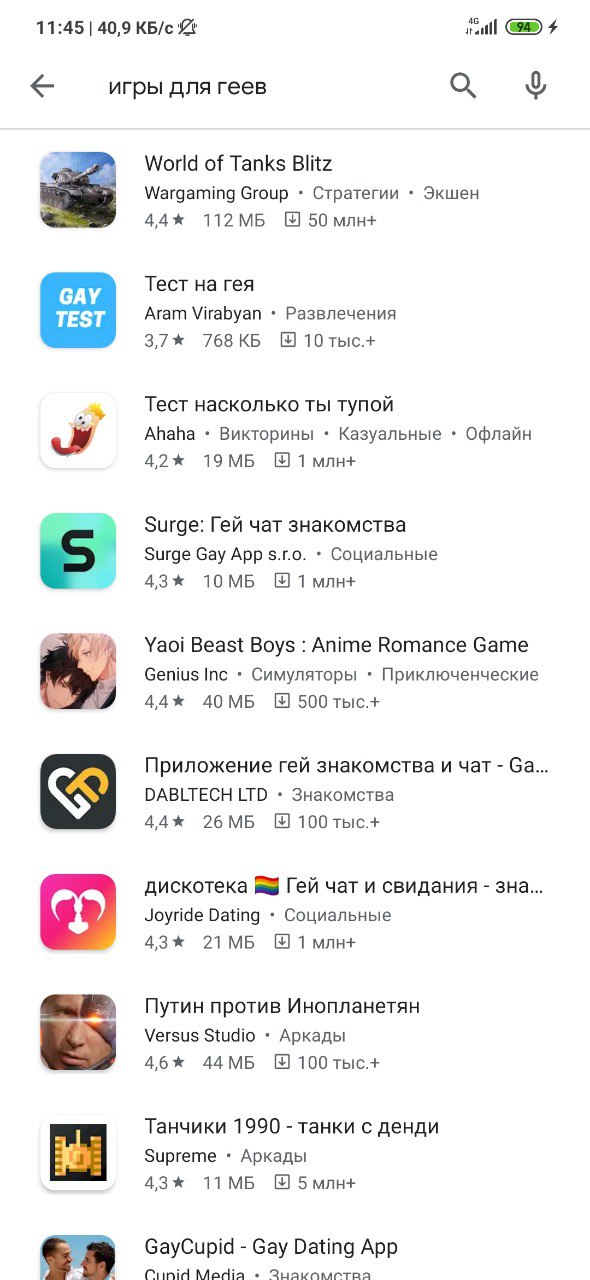Open the Тест на гея result
Image resolution: width=590 pixels, height=1280 pixels.
click(295, 311)
